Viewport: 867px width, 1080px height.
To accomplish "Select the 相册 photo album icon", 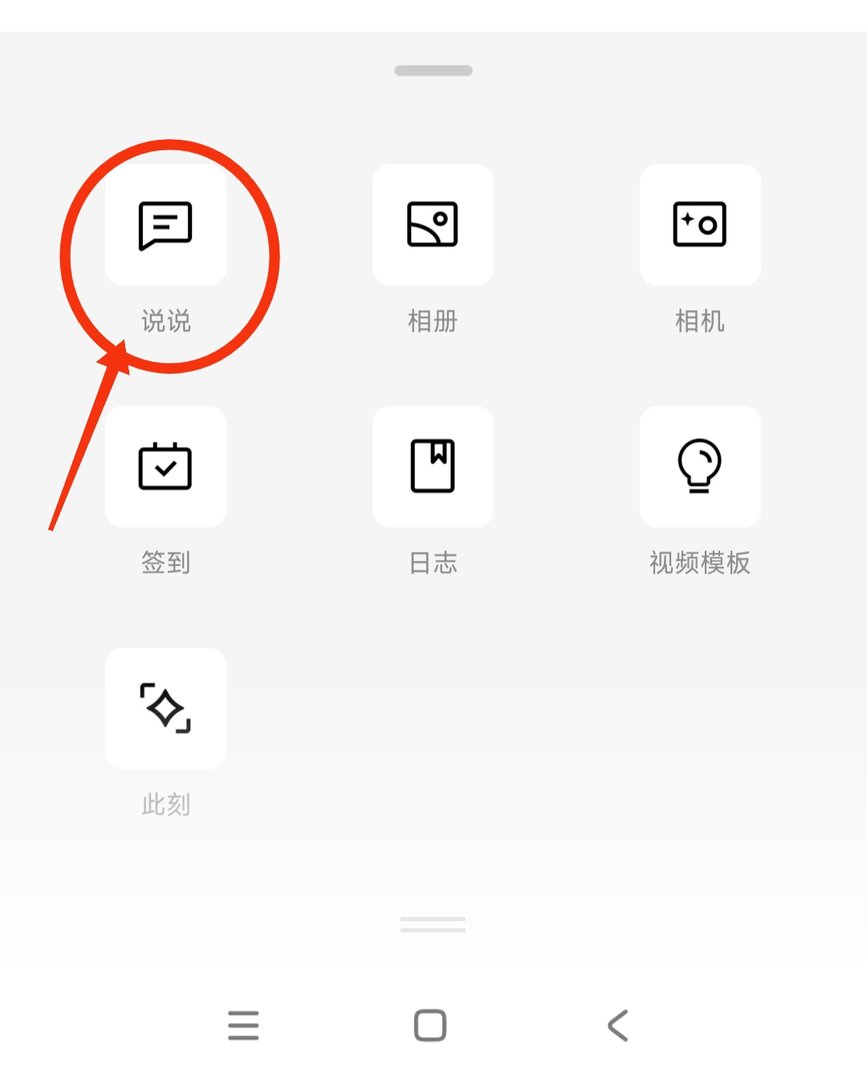I will (x=432, y=225).
